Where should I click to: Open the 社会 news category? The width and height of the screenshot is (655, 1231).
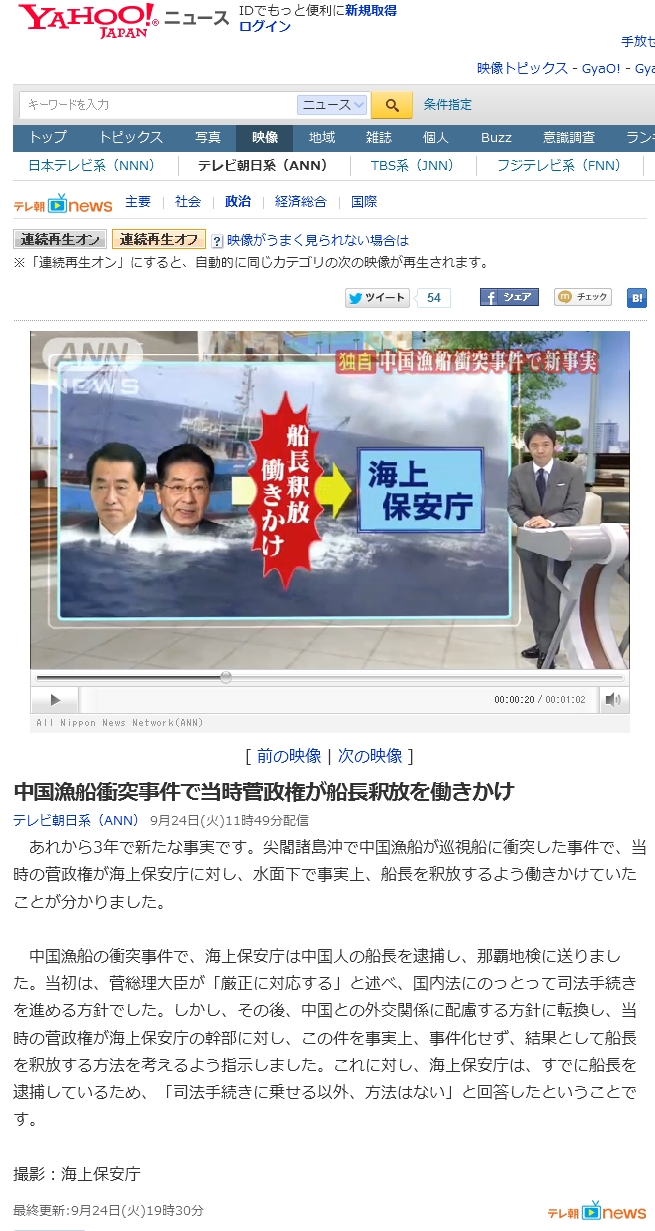(x=188, y=202)
